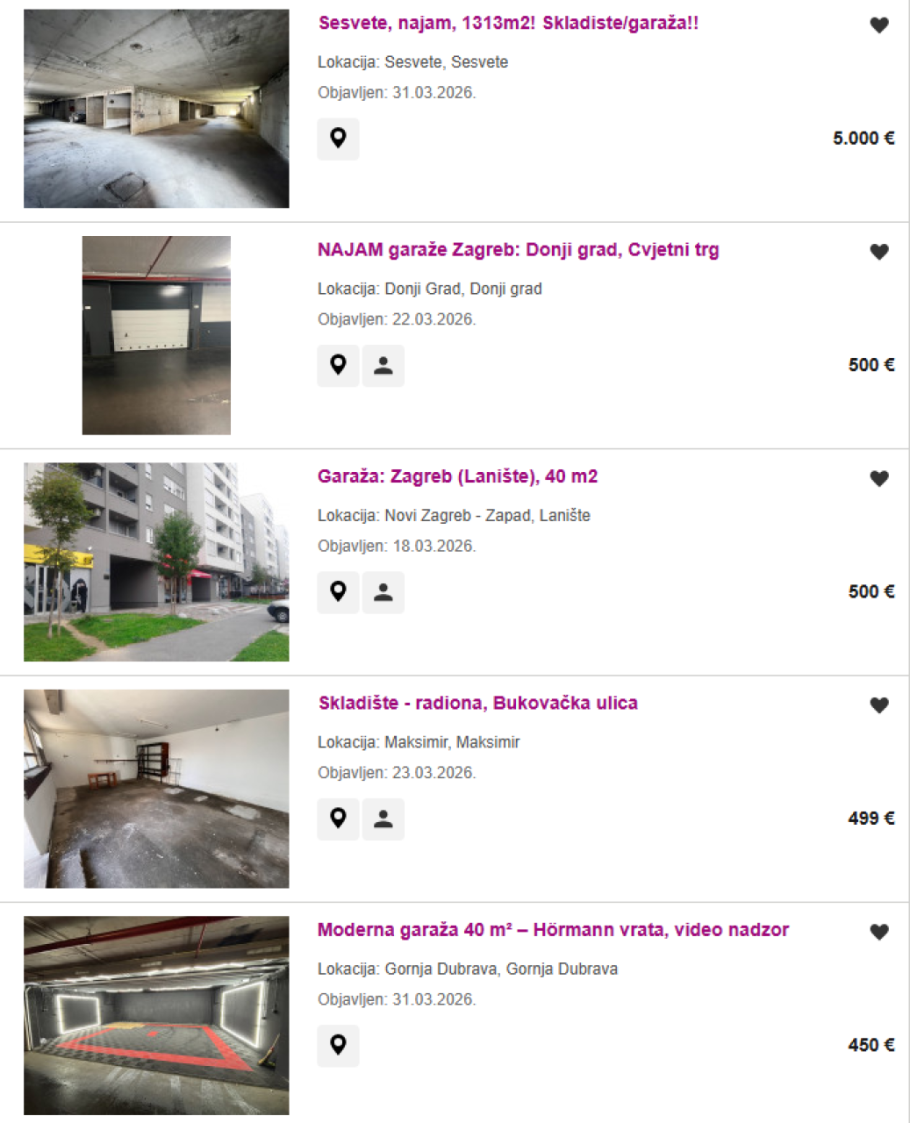Open Garaža: Zagreb (Lanište), 40 m2 title
The image size is (910, 1123).
tap(457, 477)
